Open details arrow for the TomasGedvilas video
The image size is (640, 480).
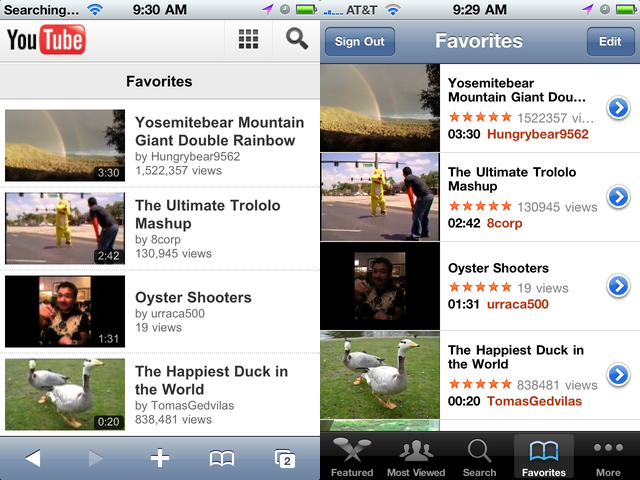pos(618,375)
